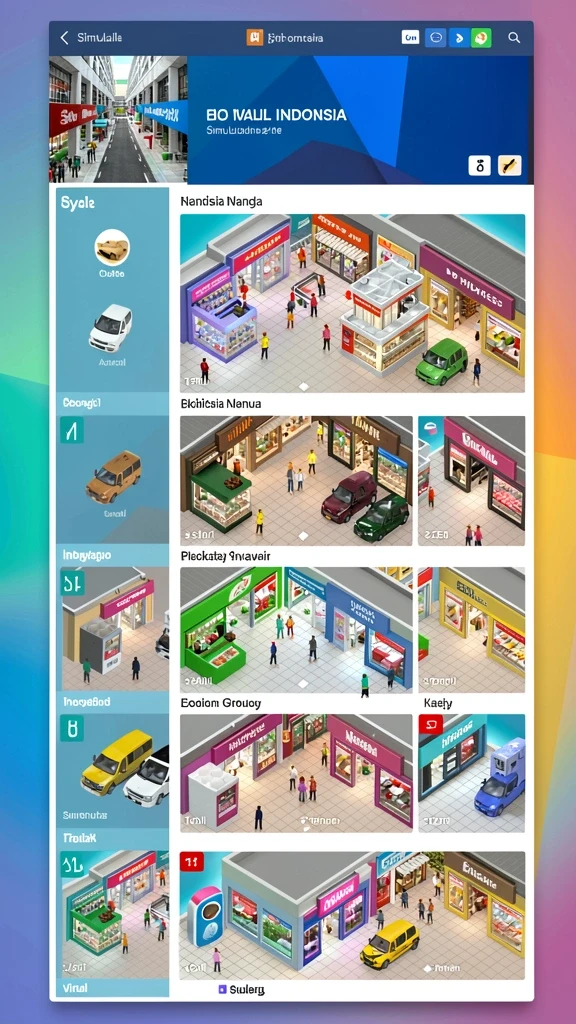Open the wide tile under Pleckatay Inavair
Screen dimensions: 576x1024
point(296,630)
